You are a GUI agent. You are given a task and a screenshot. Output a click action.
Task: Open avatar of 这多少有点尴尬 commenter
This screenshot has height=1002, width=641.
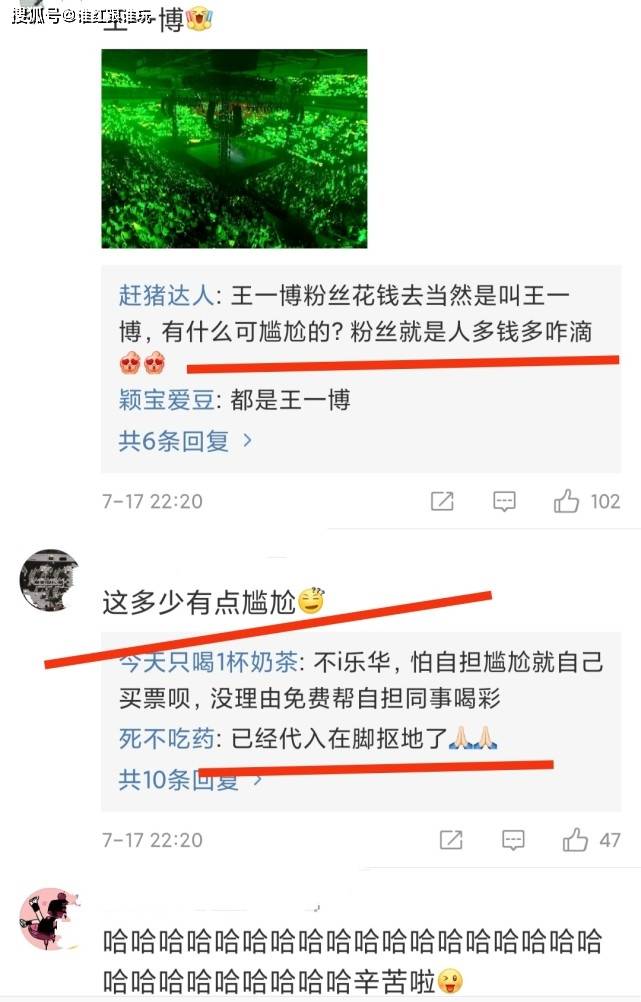(50, 579)
